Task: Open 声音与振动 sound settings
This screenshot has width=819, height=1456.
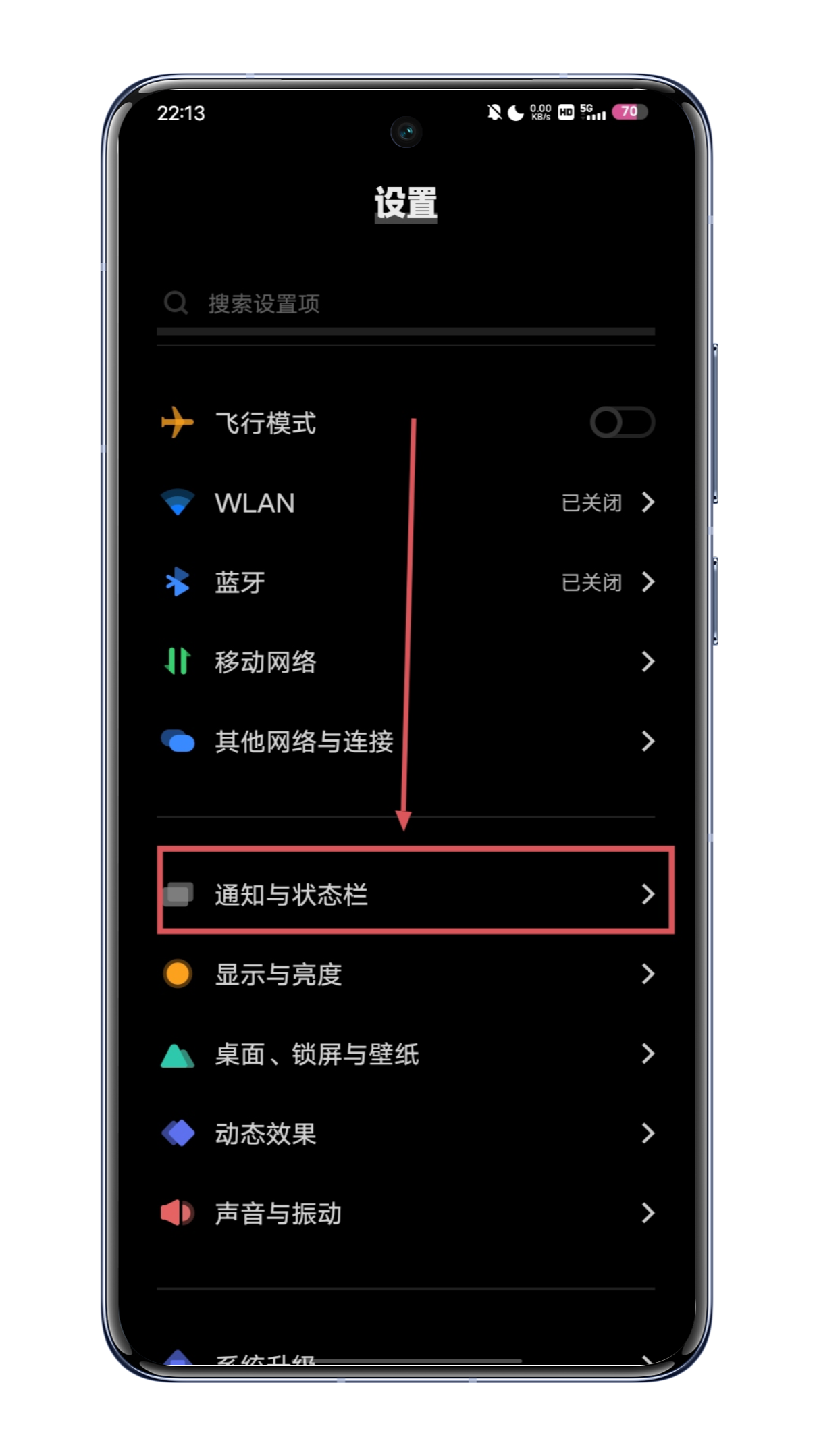Action: [405, 1213]
